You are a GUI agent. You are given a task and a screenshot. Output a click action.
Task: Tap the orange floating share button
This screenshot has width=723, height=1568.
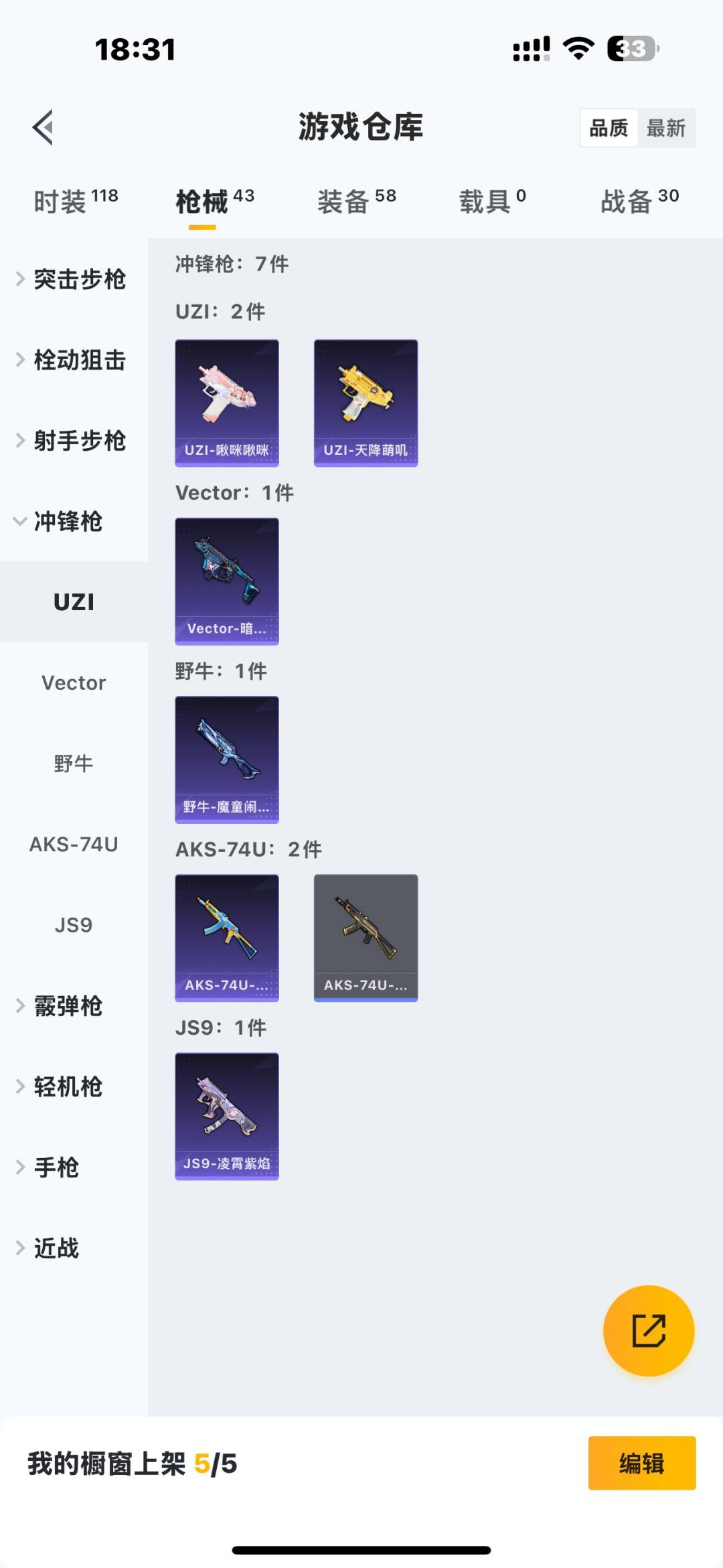point(649,1330)
